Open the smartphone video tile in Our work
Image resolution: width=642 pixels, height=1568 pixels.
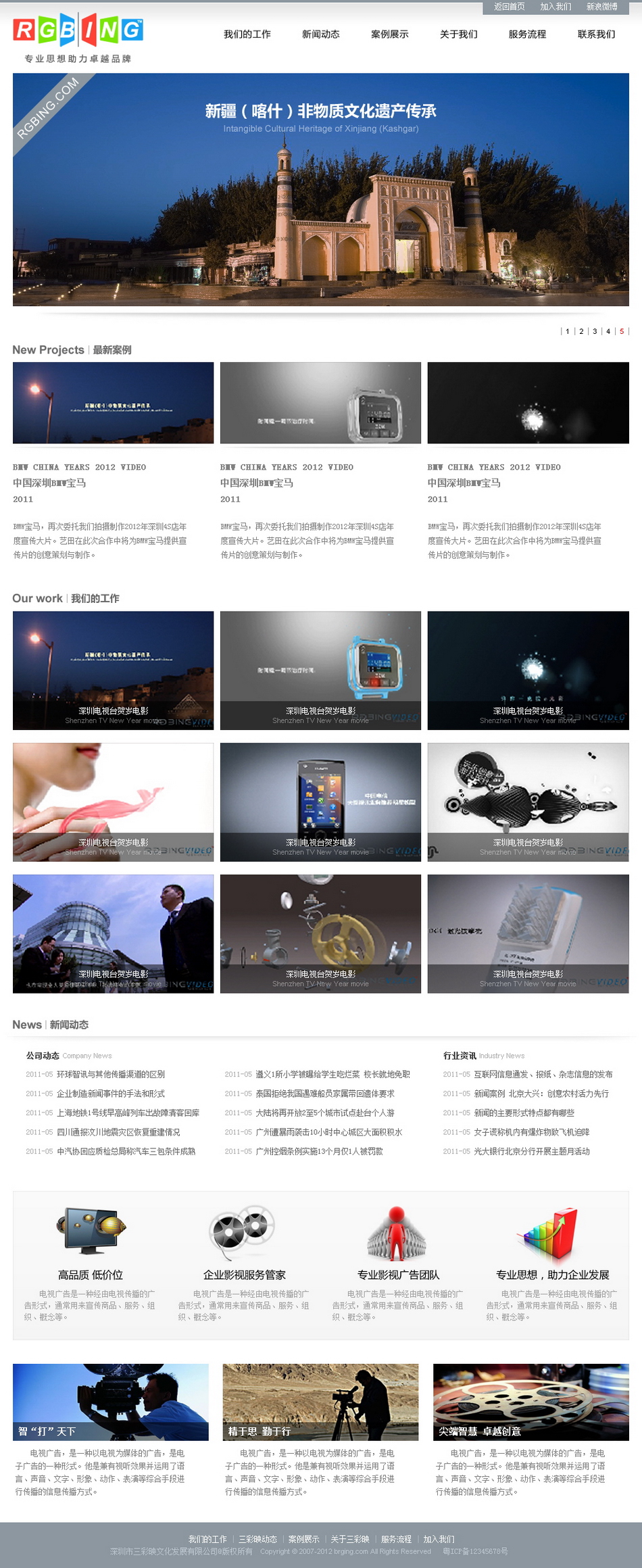click(320, 802)
